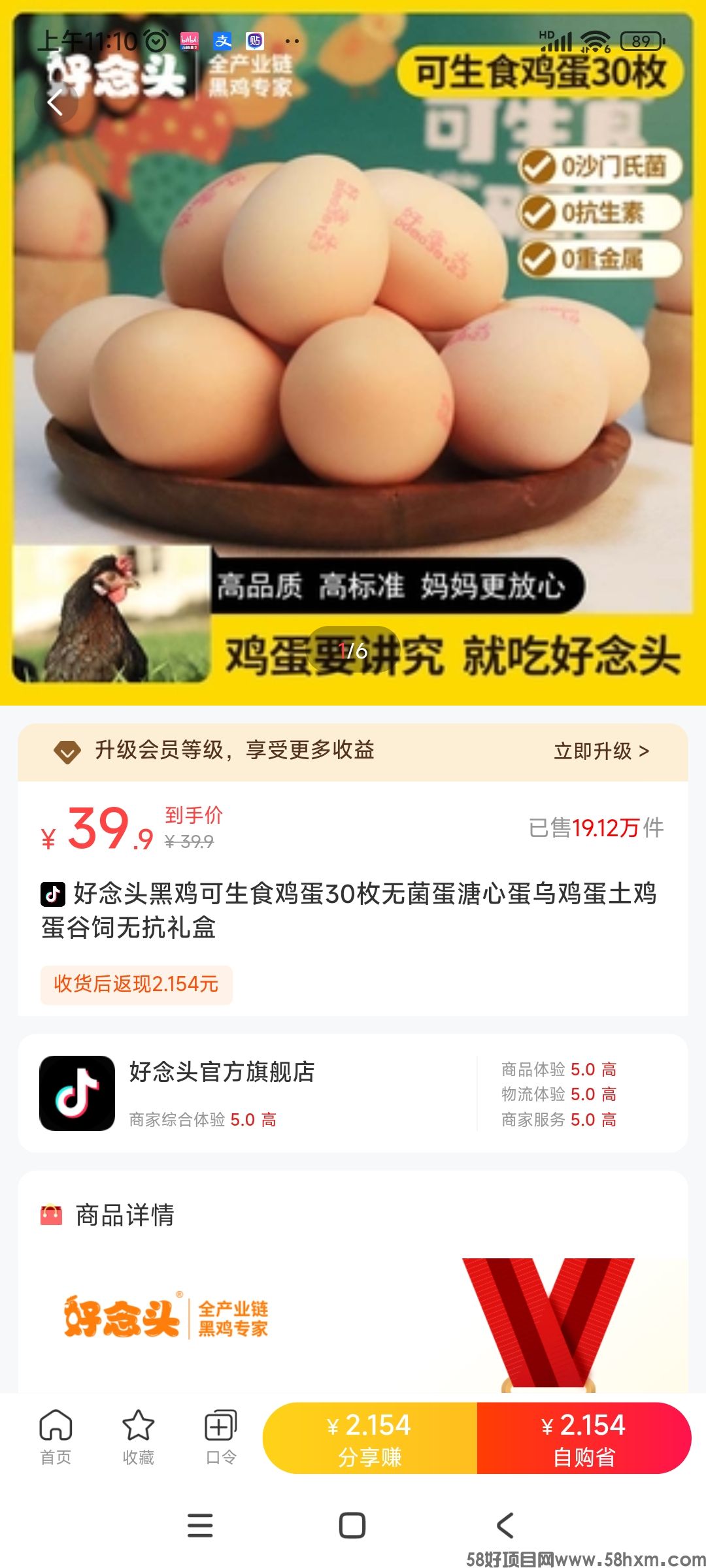Open recent apps from navigation bar

point(200,1526)
